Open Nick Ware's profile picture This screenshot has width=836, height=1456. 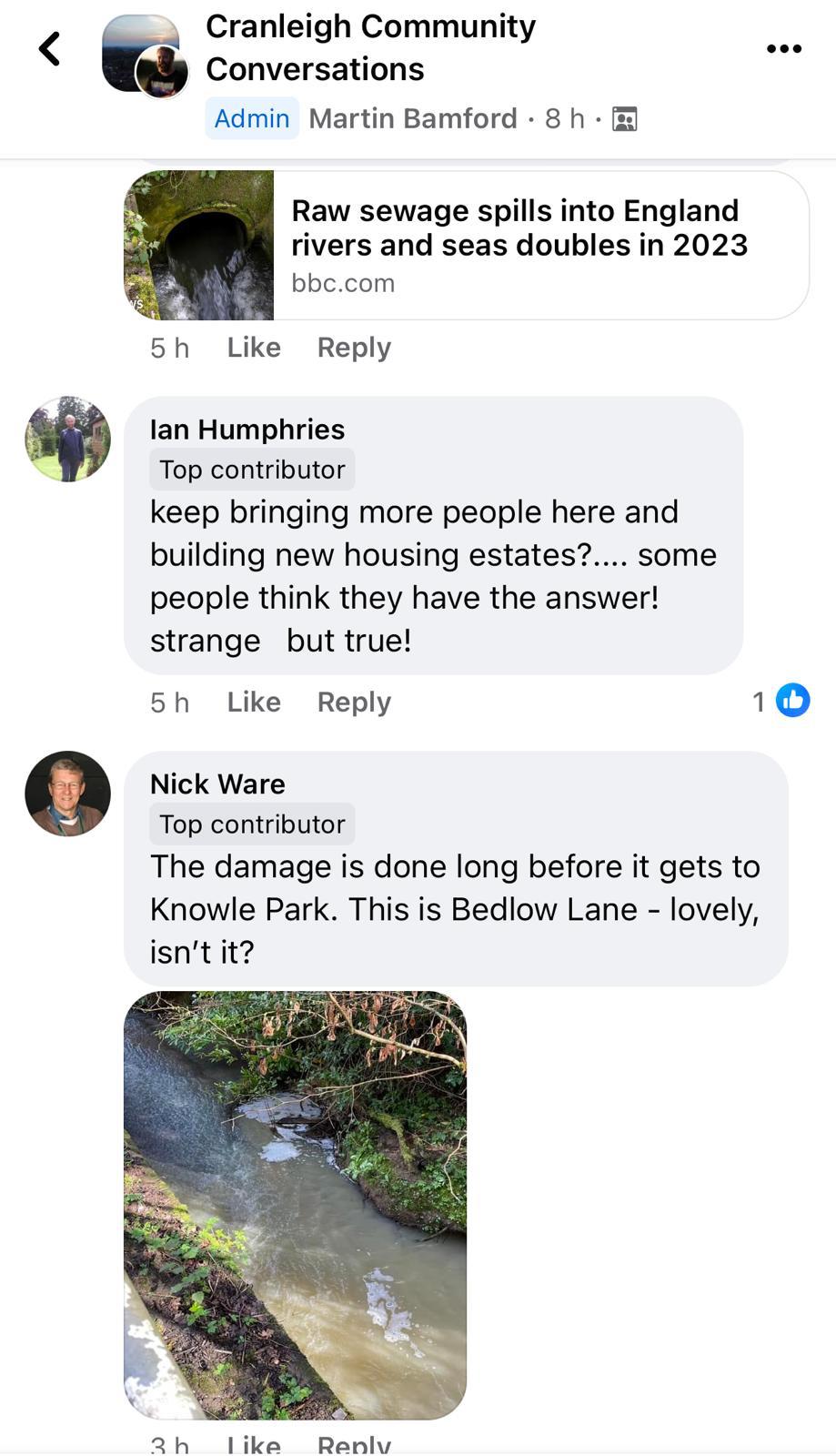coord(67,794)
